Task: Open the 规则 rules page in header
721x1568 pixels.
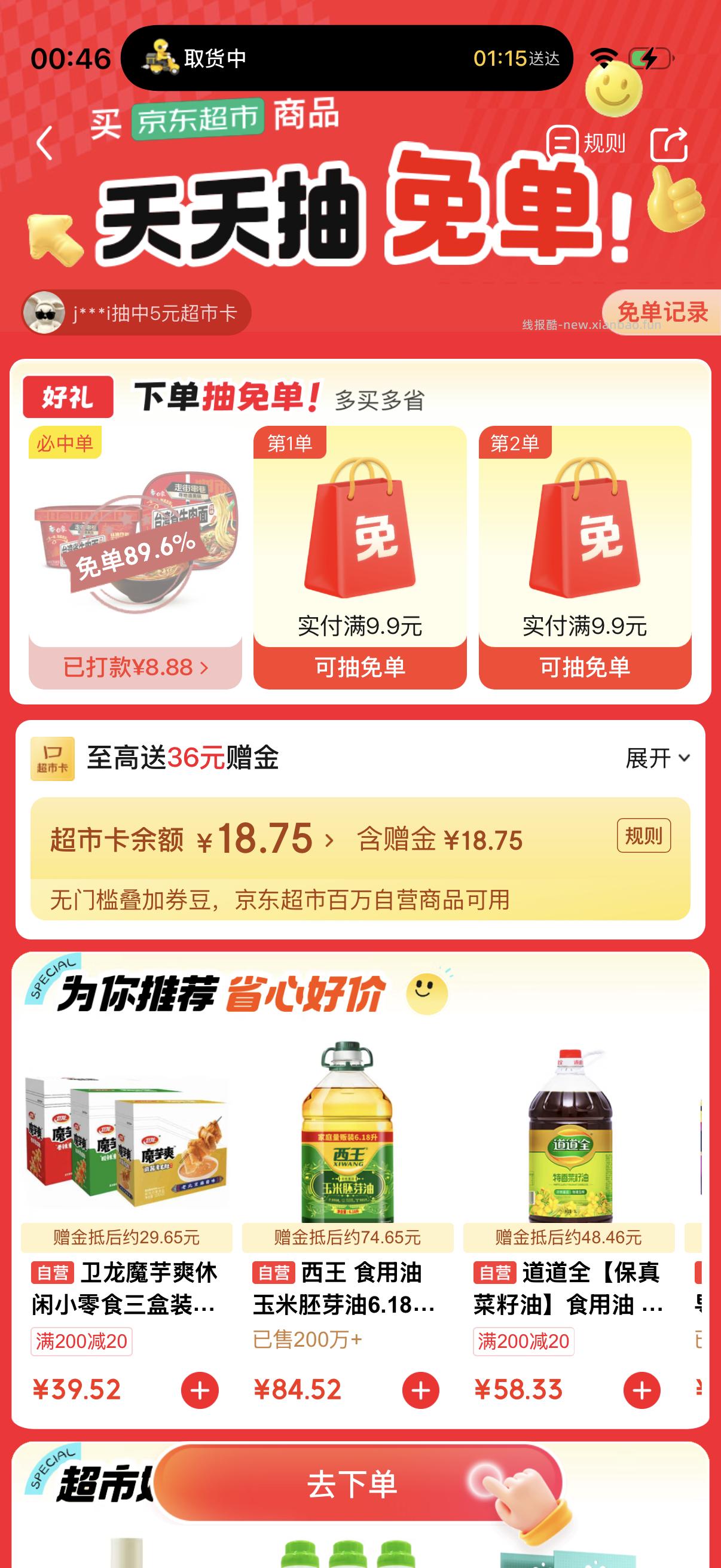Action: pos(586,144)
